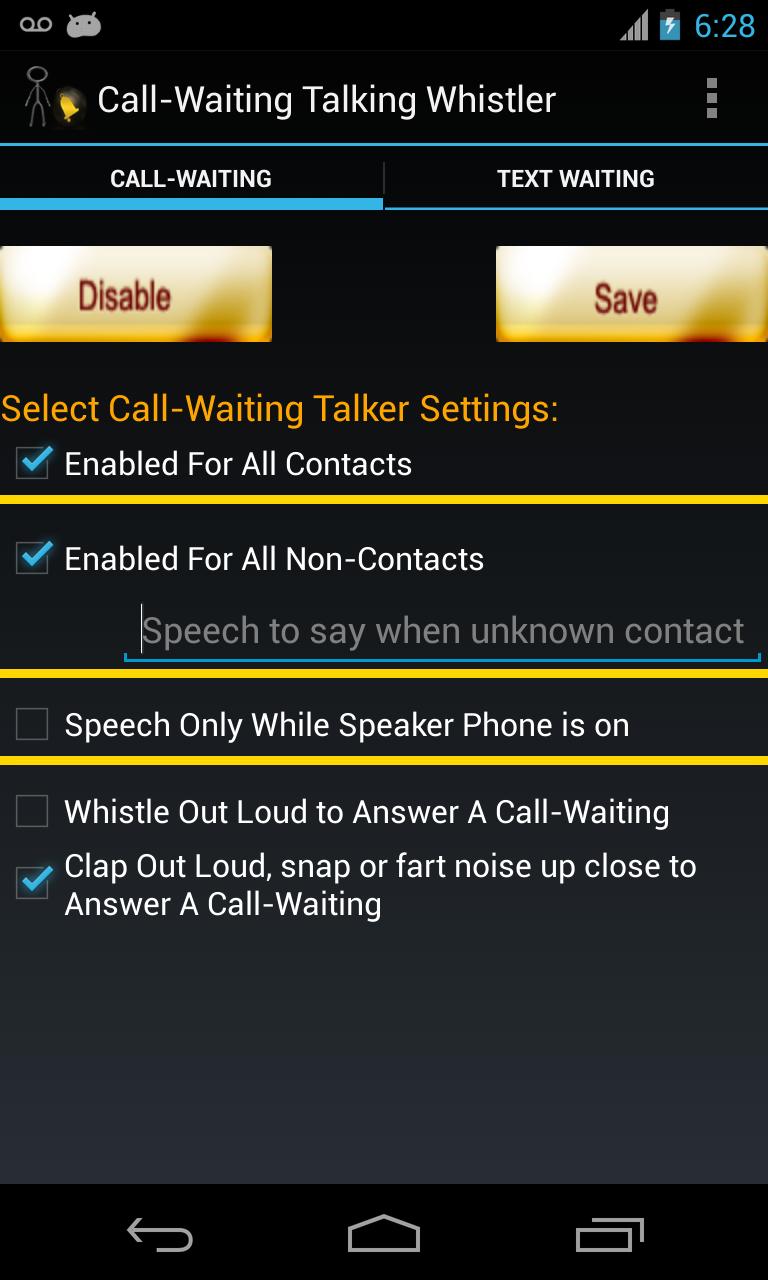The width and height of the screenshot is (768, 1280).
Task: Select the Call-Waiting tab
Action: (191, 179)
